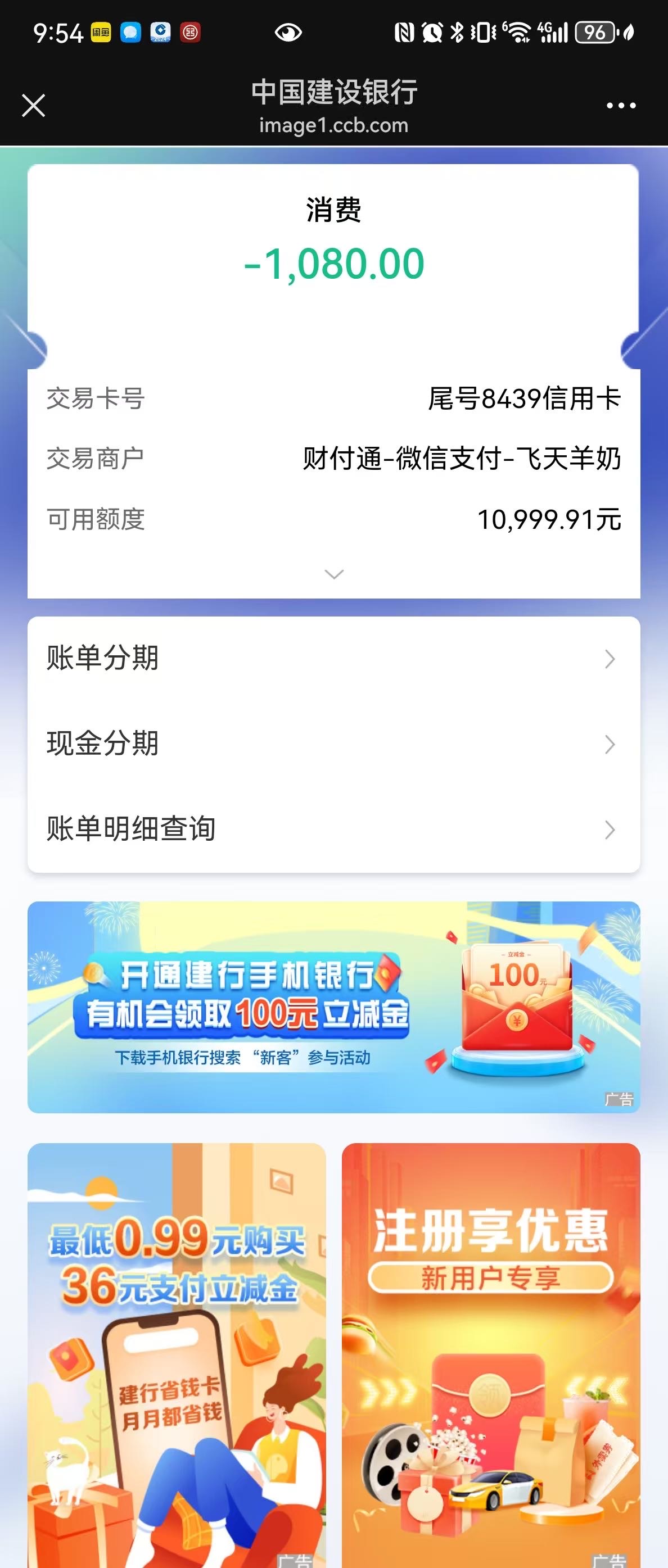The height and width of the screenshot is (1568, 668).
Task: Open the 注册享优惠 新用户专享 ad
Action: click(491, 1351)
